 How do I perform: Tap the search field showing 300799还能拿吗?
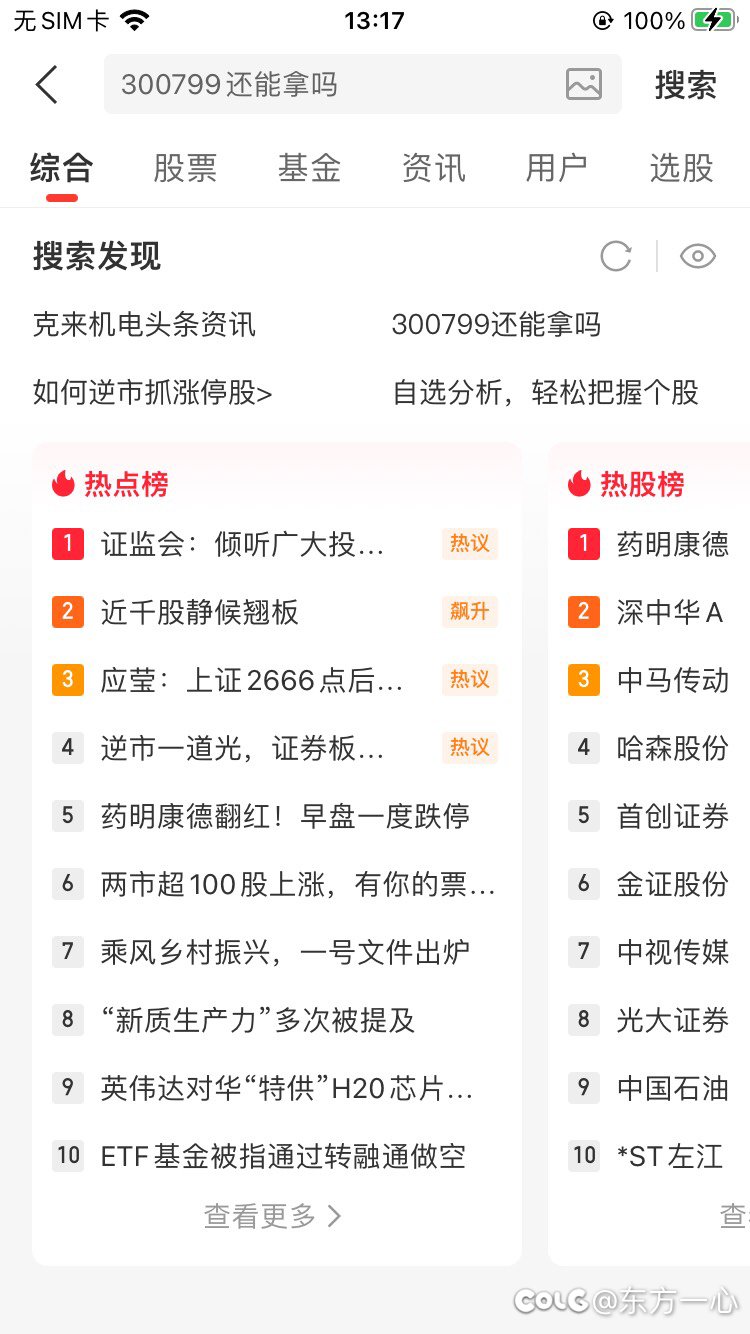pyautogui.click(x=330, y=85)
